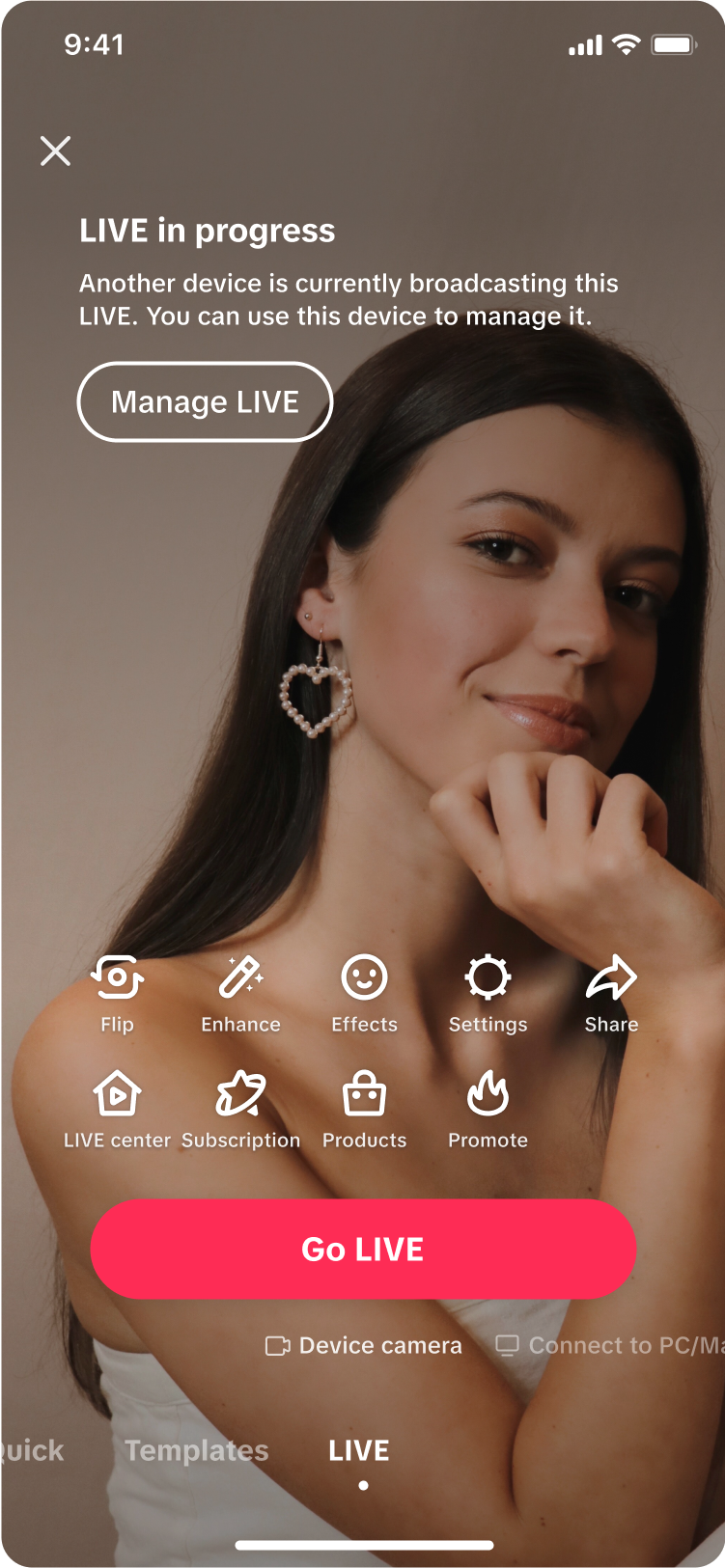
Task: Open Subscription options
Action: pyautogui.click(x=240, y=1109)
